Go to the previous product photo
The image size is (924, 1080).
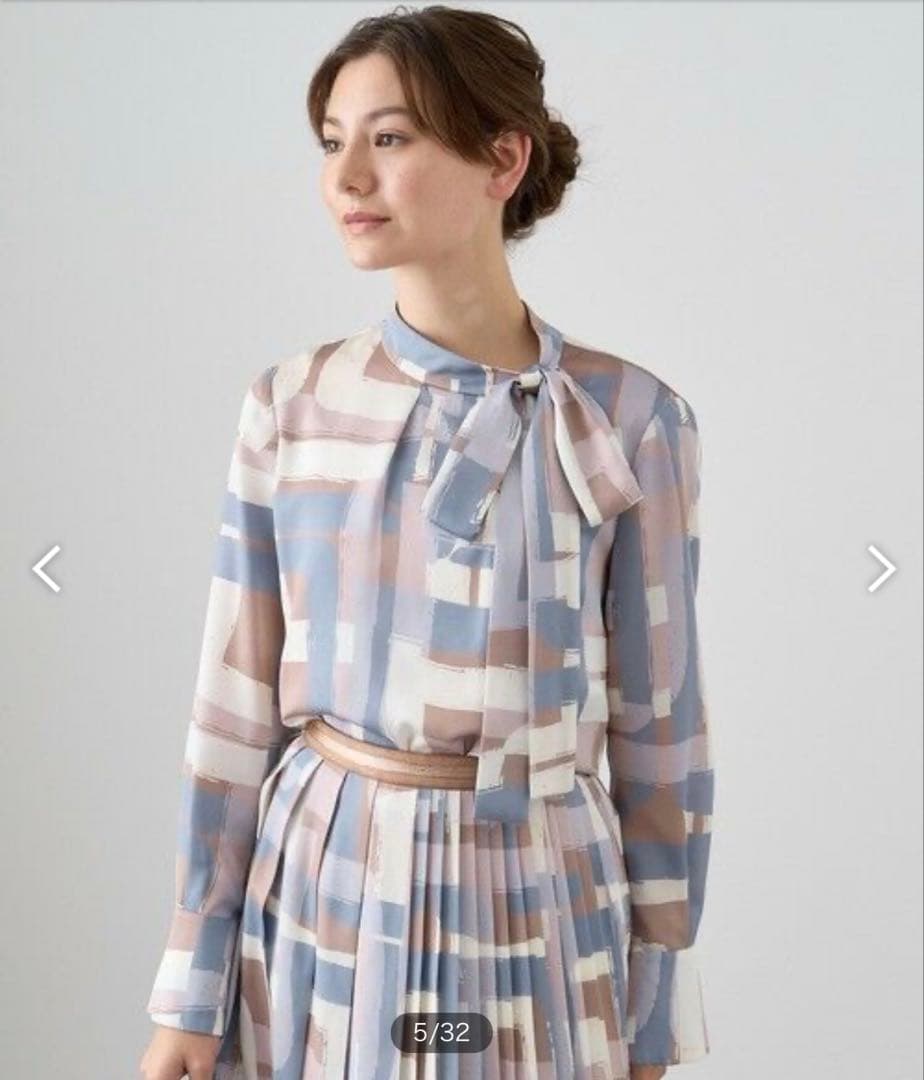coord(46,569)
